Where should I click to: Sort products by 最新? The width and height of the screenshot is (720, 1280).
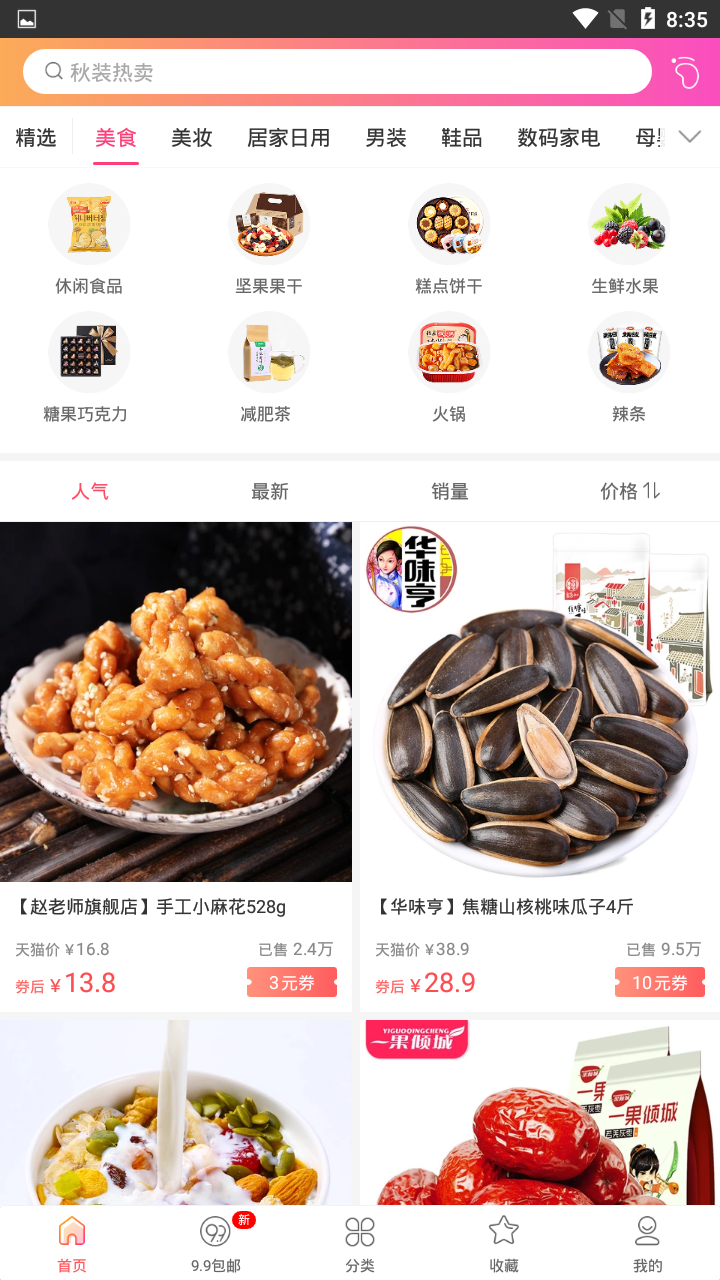point(270,491)
